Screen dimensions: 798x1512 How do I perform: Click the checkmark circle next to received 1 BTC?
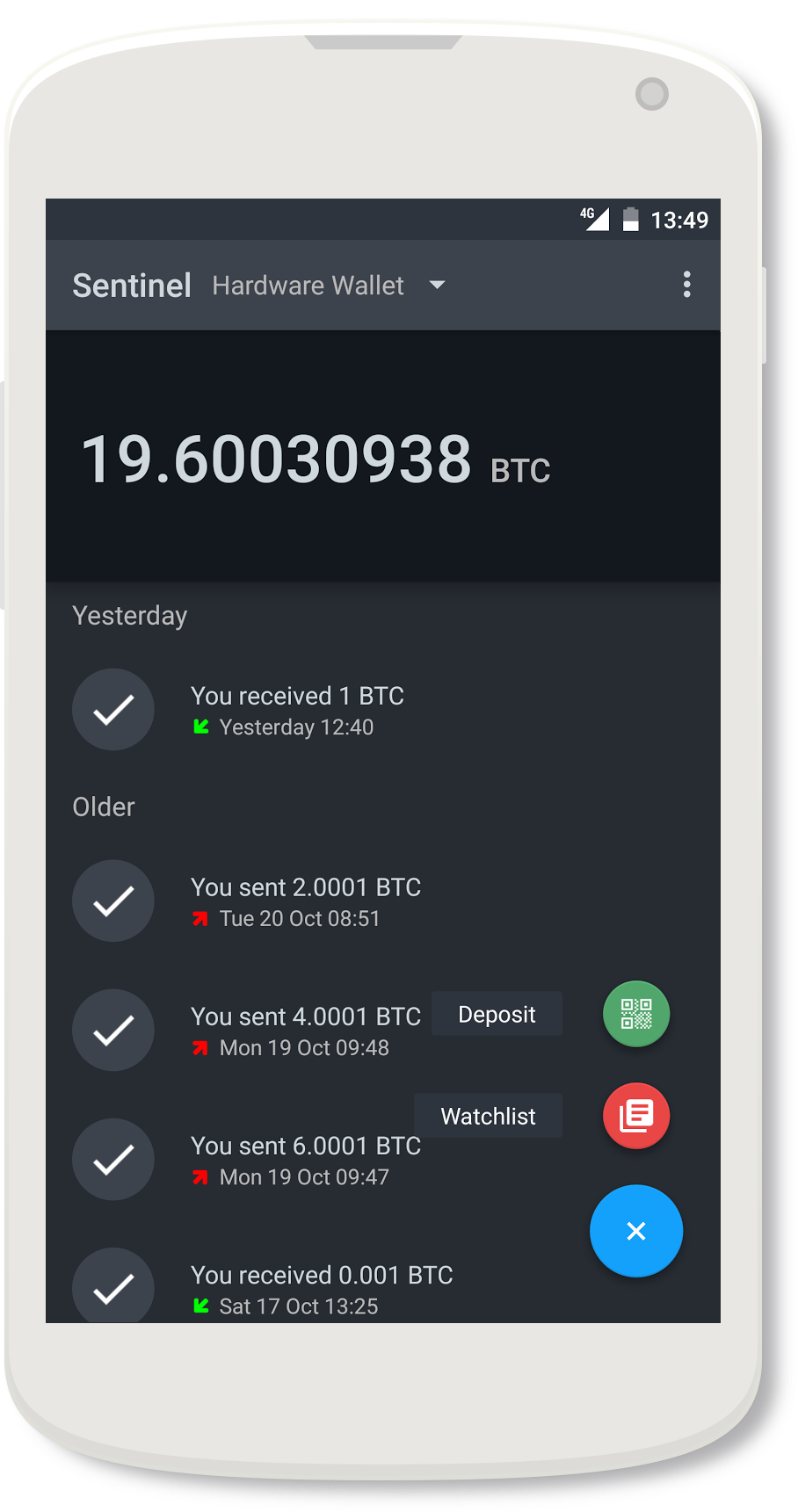click(x=112, y=709)
